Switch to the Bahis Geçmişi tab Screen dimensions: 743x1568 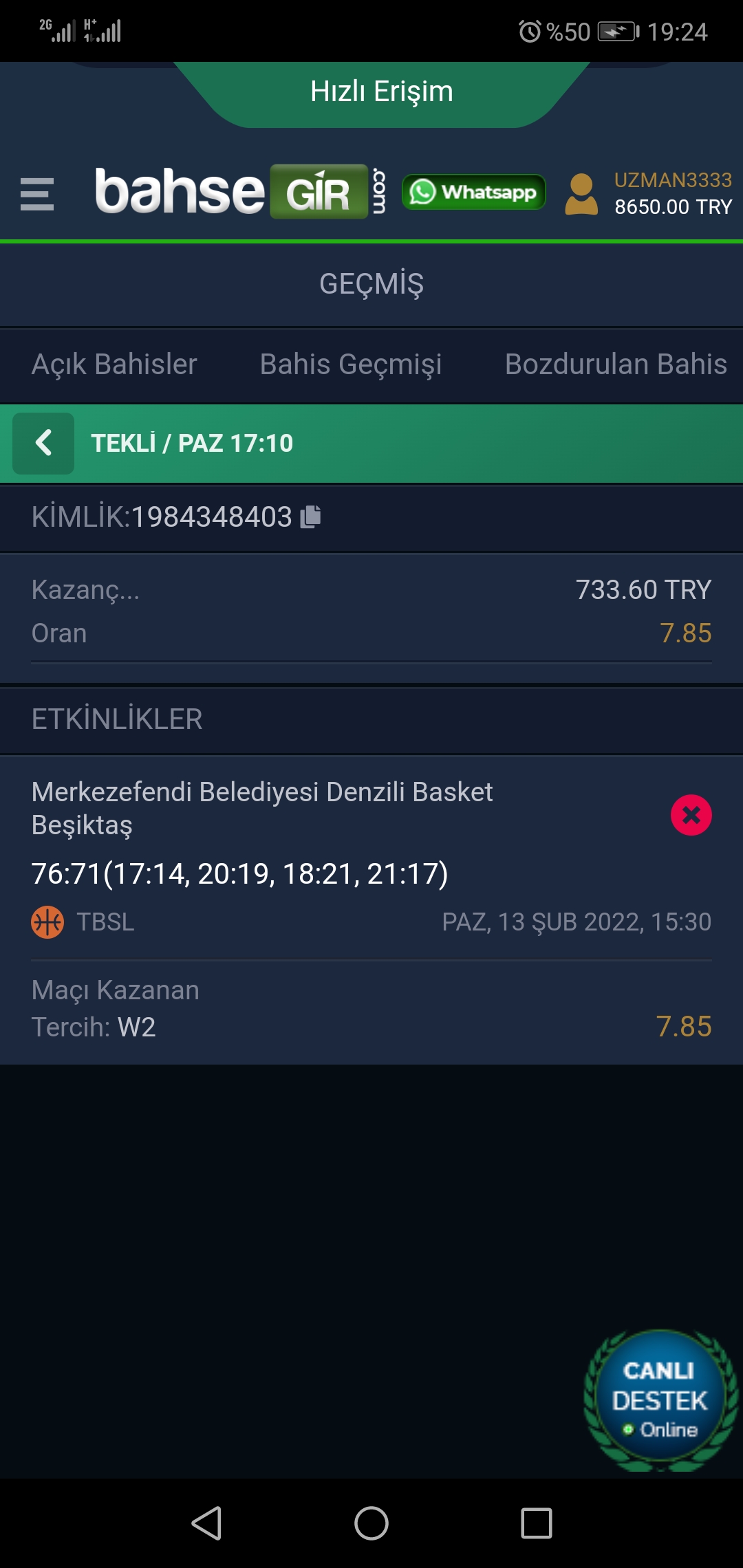click(x=351, y=364)
